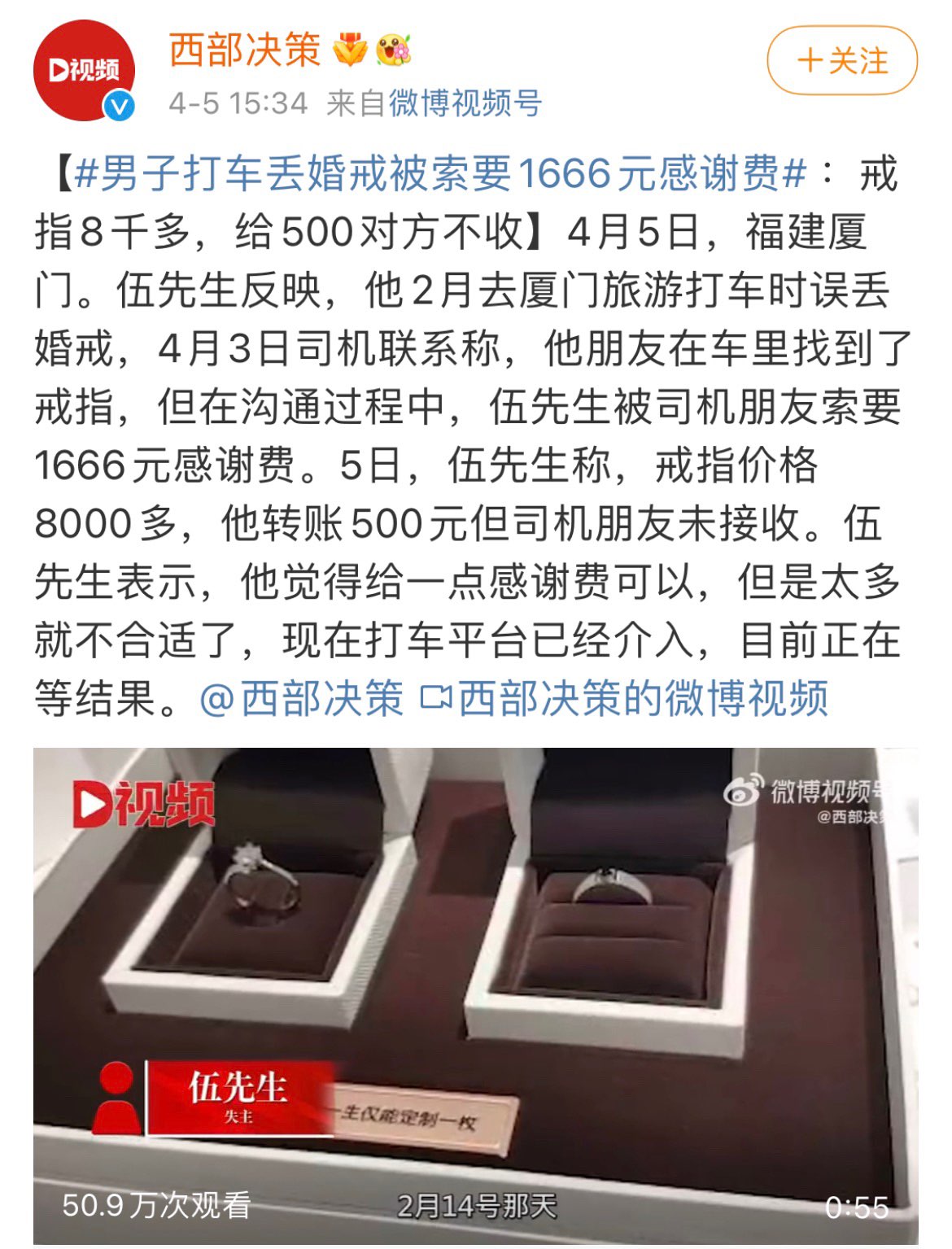Open 西部决策's profile avatar
The height and width of the screenshot is (1249, 952).
[x=84, y=72]
